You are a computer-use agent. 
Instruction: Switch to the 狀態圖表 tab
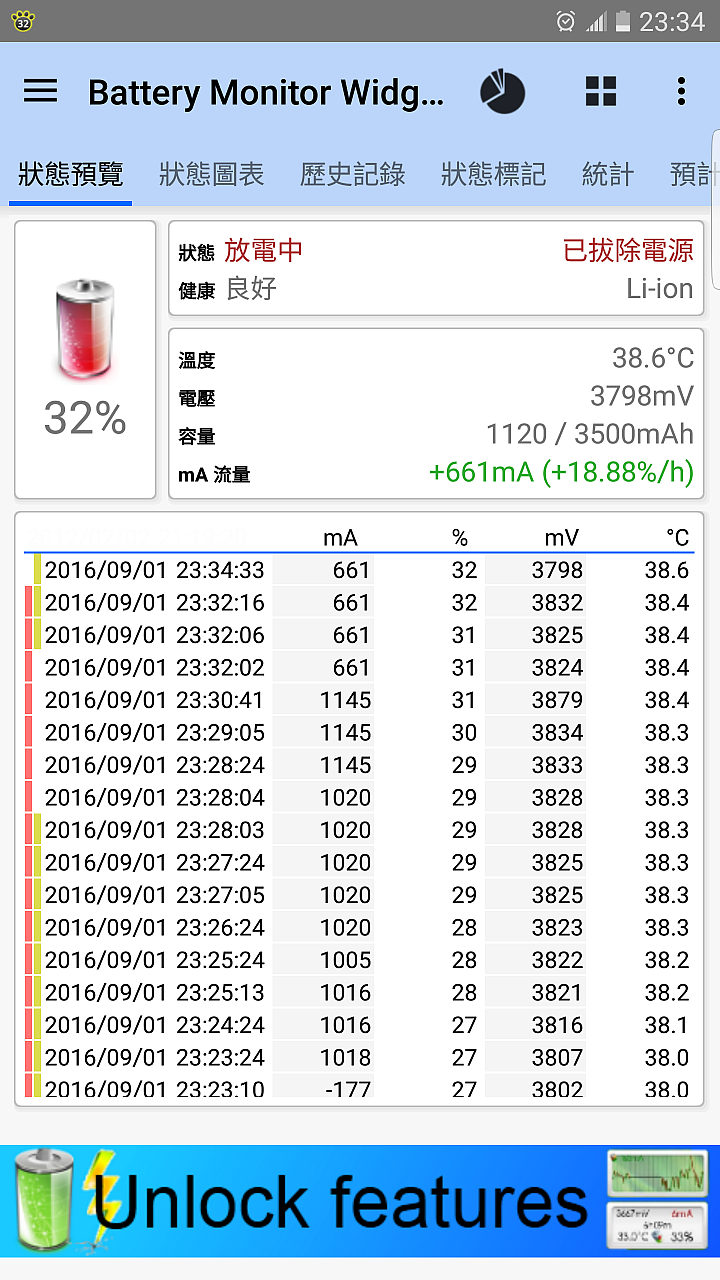212,175
